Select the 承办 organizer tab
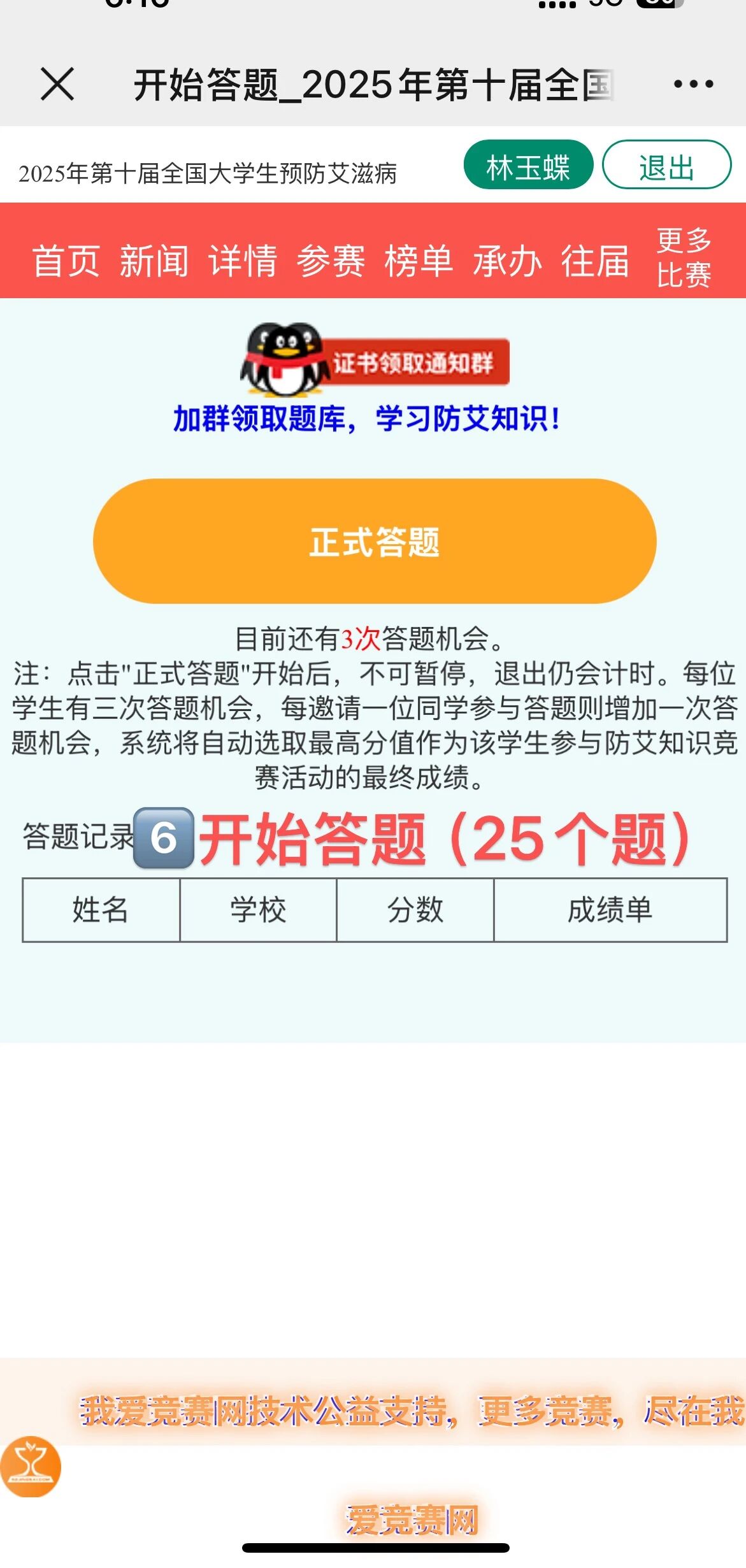The width and height of the screenshot is (746, 1568). [507, 260]
